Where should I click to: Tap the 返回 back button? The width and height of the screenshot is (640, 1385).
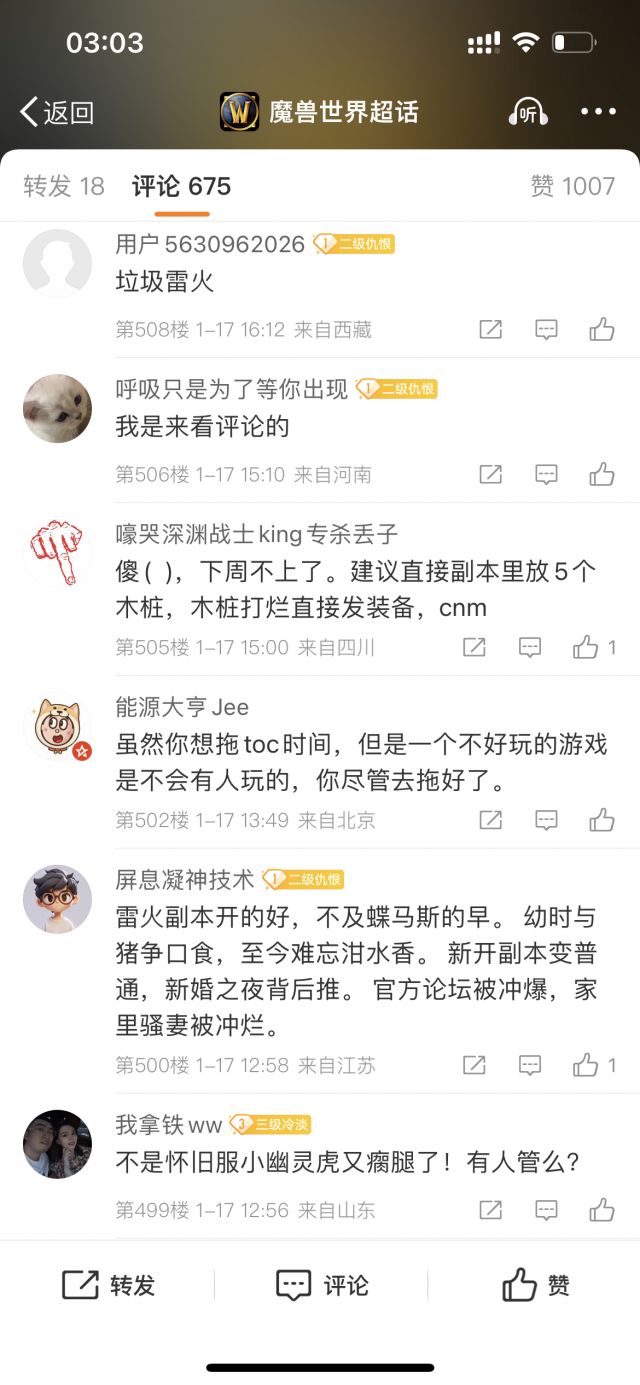57,112
